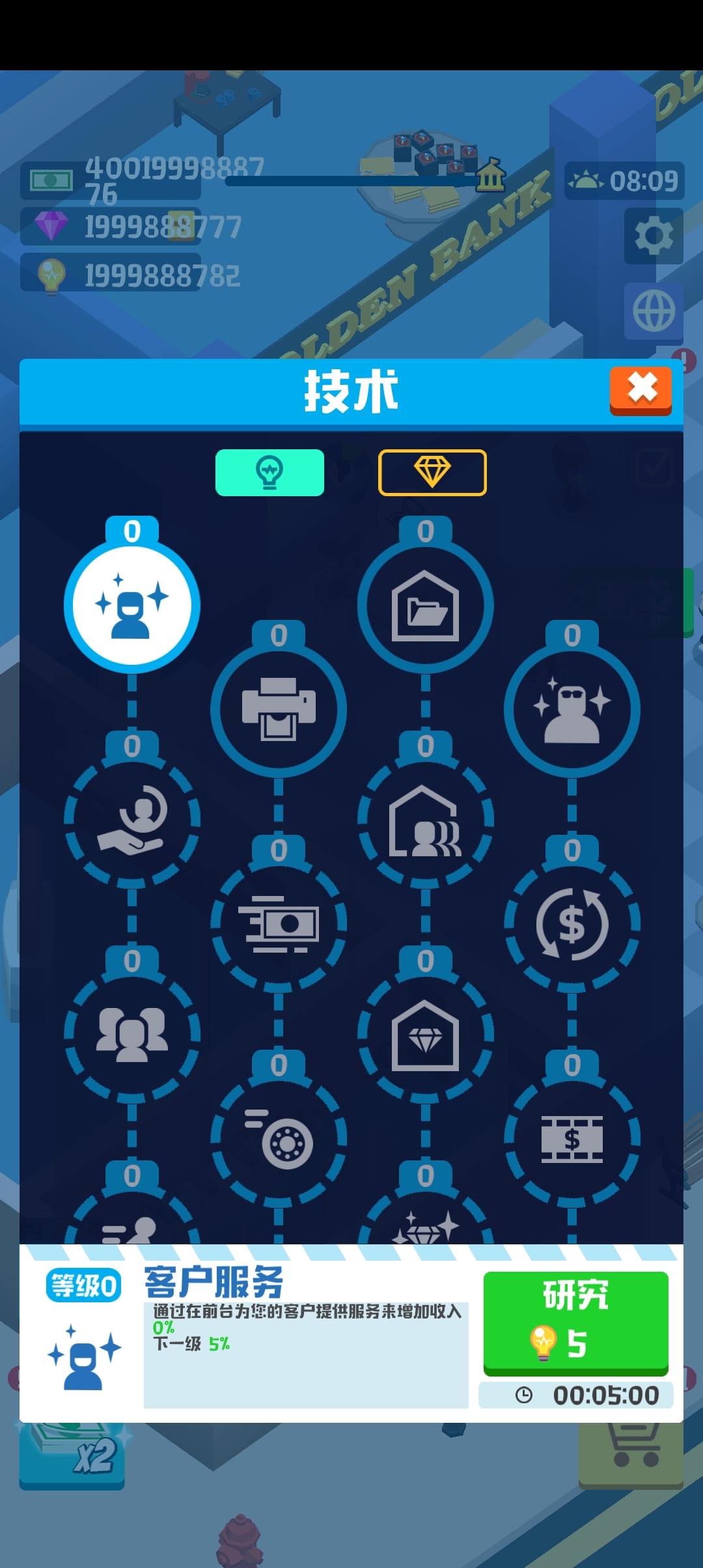This screenshot has height=1568, width=703.
Task: Select the folder vault tech node
Action: (426, 606)
